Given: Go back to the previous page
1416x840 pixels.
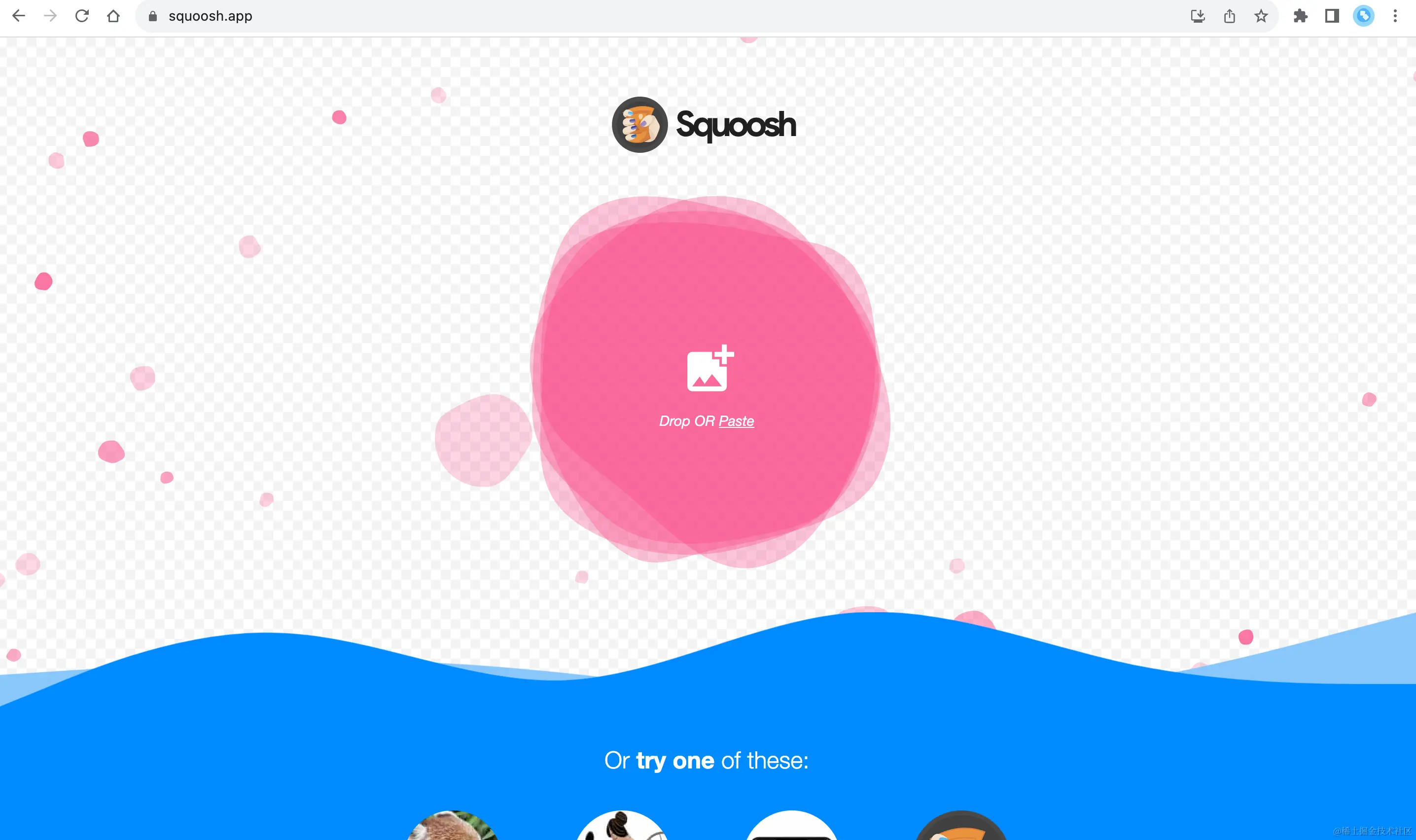Looking at the screenshot, I should pyautogui.click(x=19, y=16).
